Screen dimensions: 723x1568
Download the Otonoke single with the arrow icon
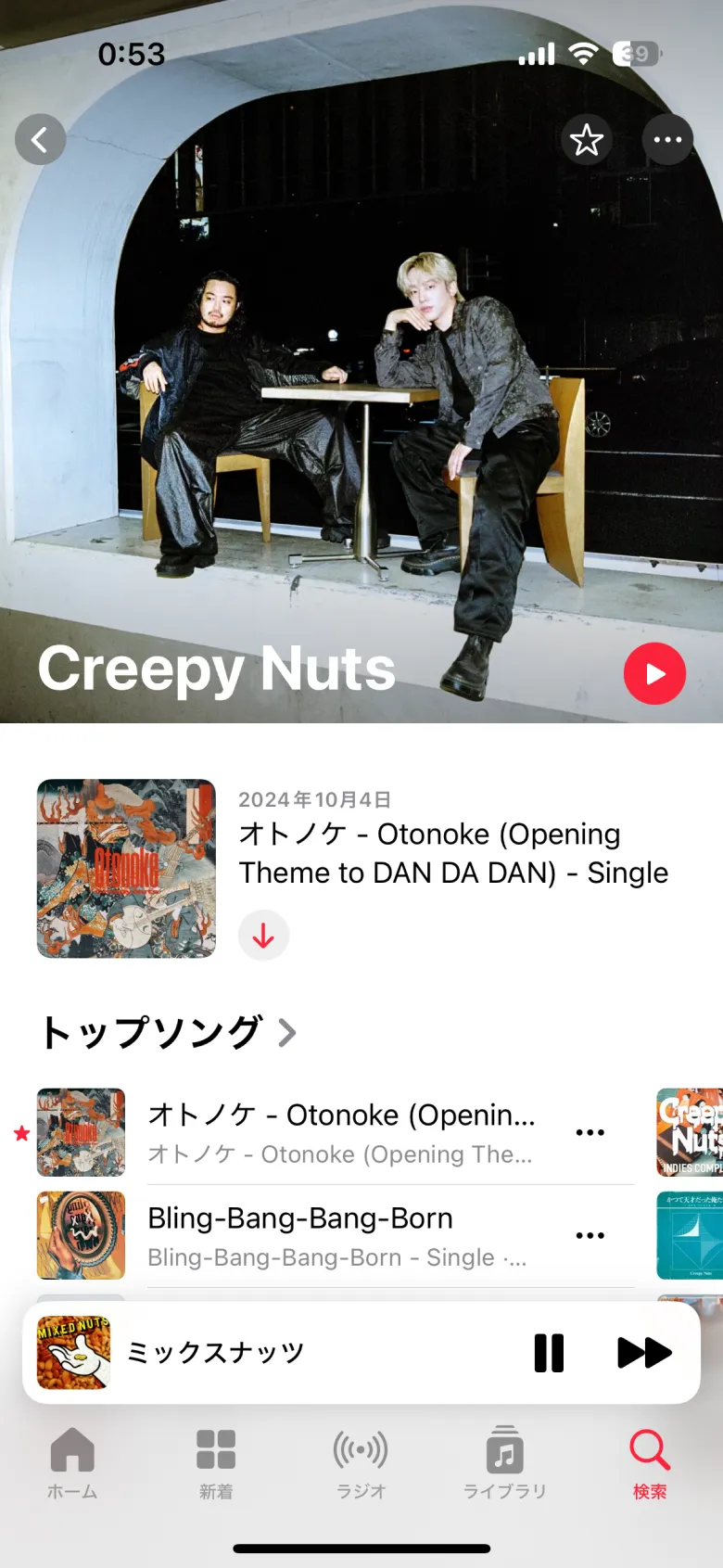[x=264, y=936]
